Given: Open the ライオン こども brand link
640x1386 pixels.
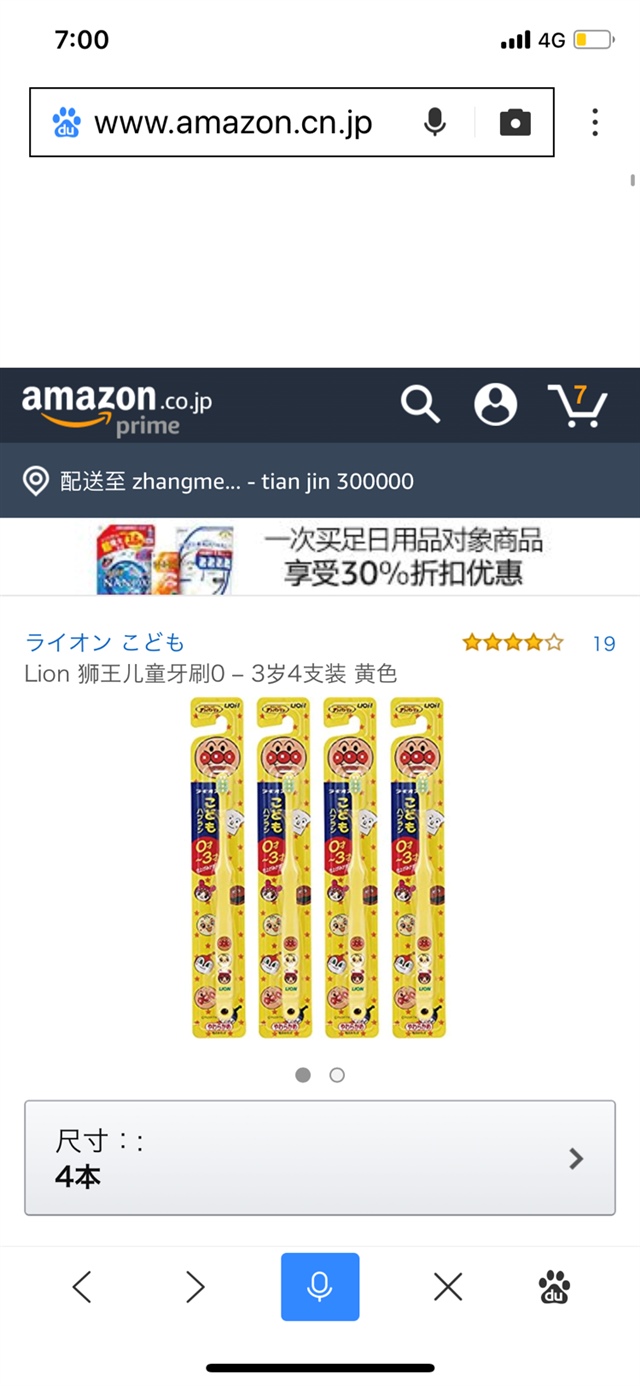Looking at the screenshot, I should (105, 642).
